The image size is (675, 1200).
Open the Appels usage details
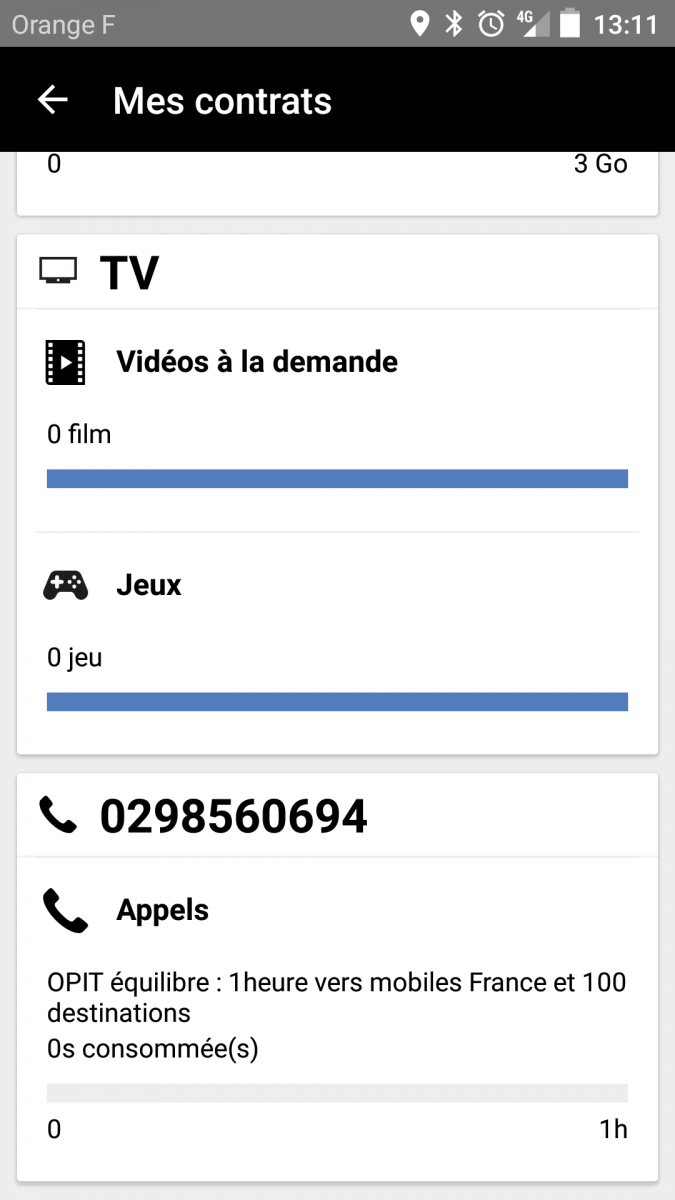click(x=337, y=1017)
